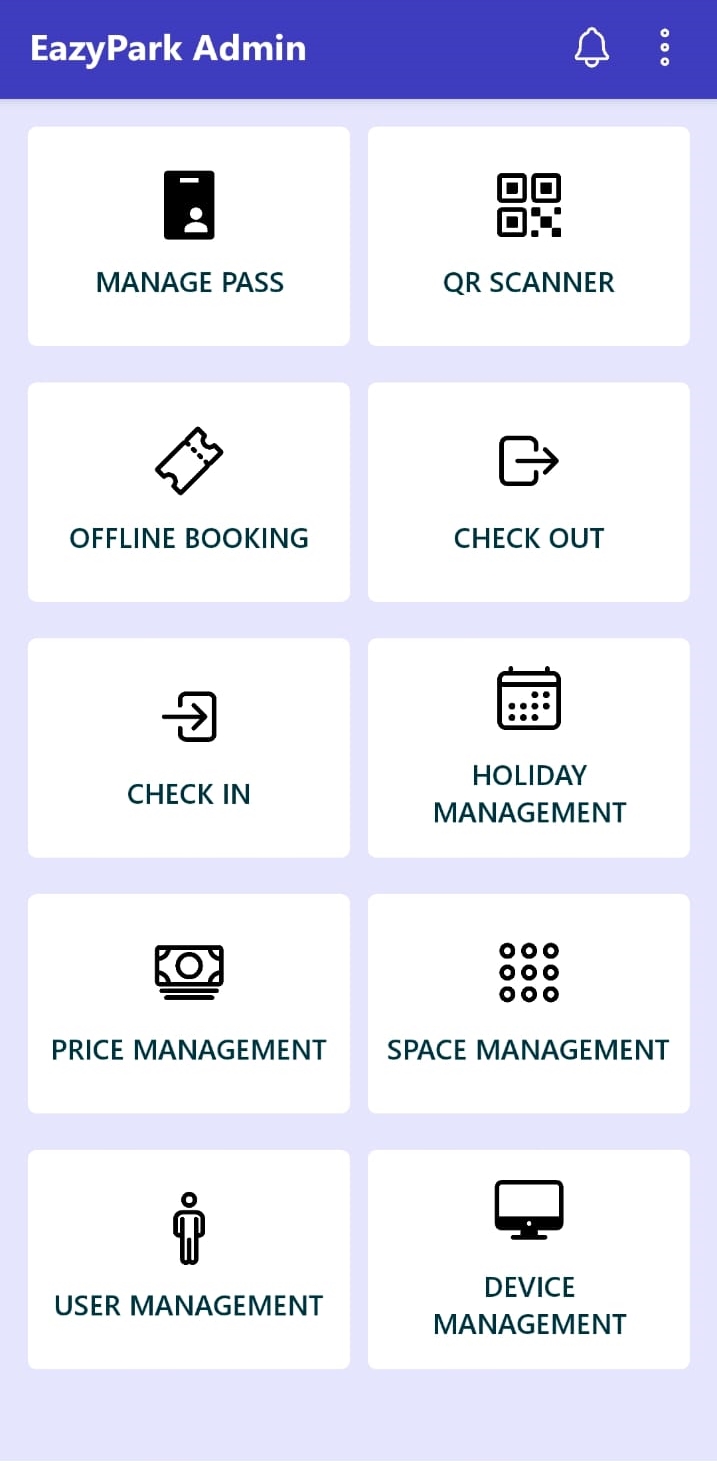Open the Manage Pass card
717x1461 pixels.
[189, 236]
